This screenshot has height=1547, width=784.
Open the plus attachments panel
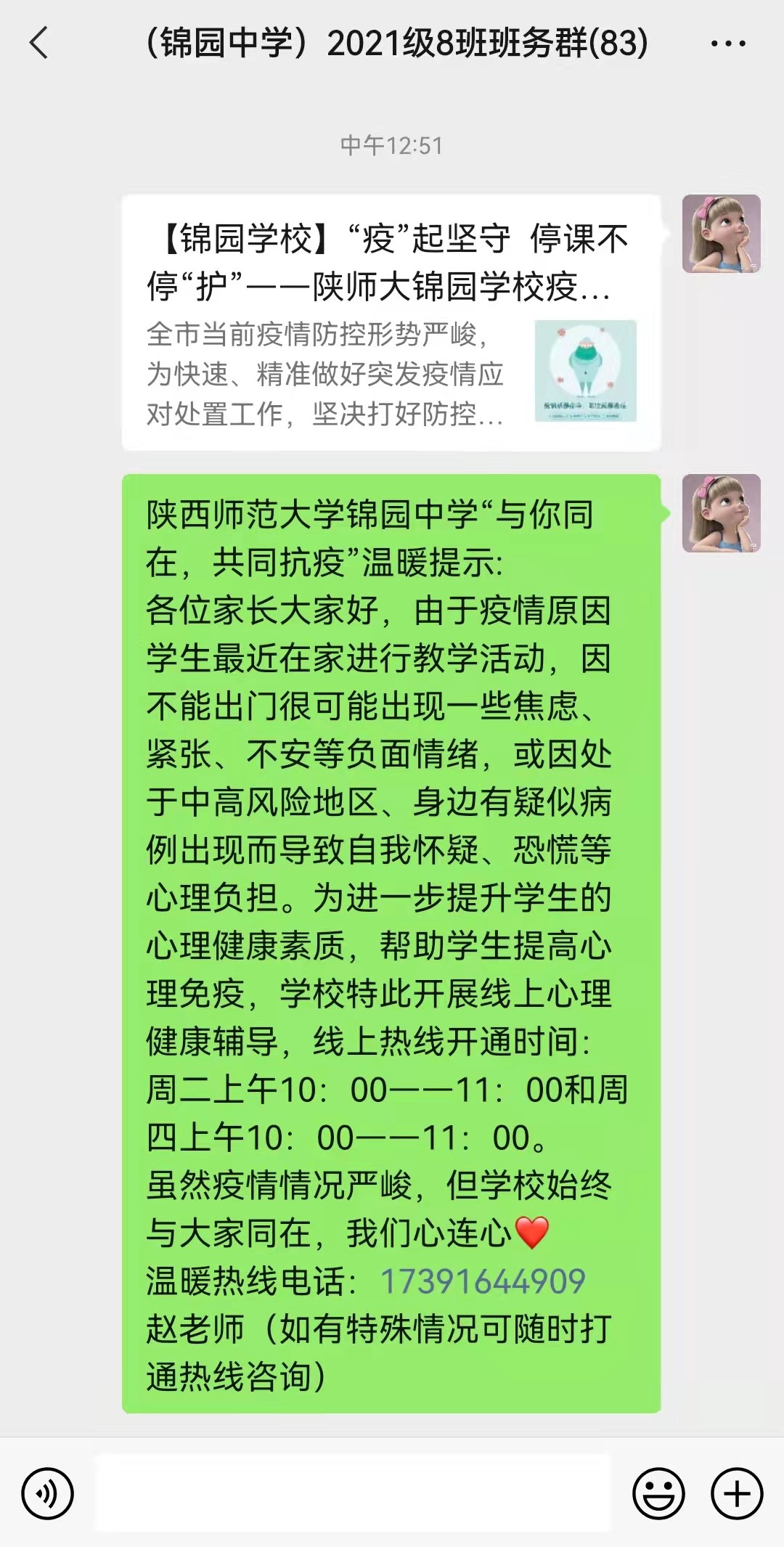point(737,1494)
